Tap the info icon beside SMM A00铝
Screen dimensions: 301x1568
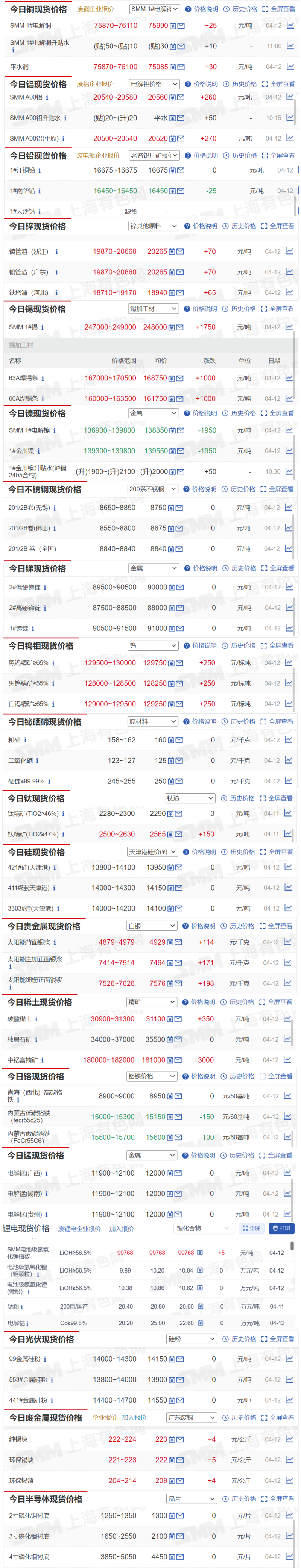(47, 97)
